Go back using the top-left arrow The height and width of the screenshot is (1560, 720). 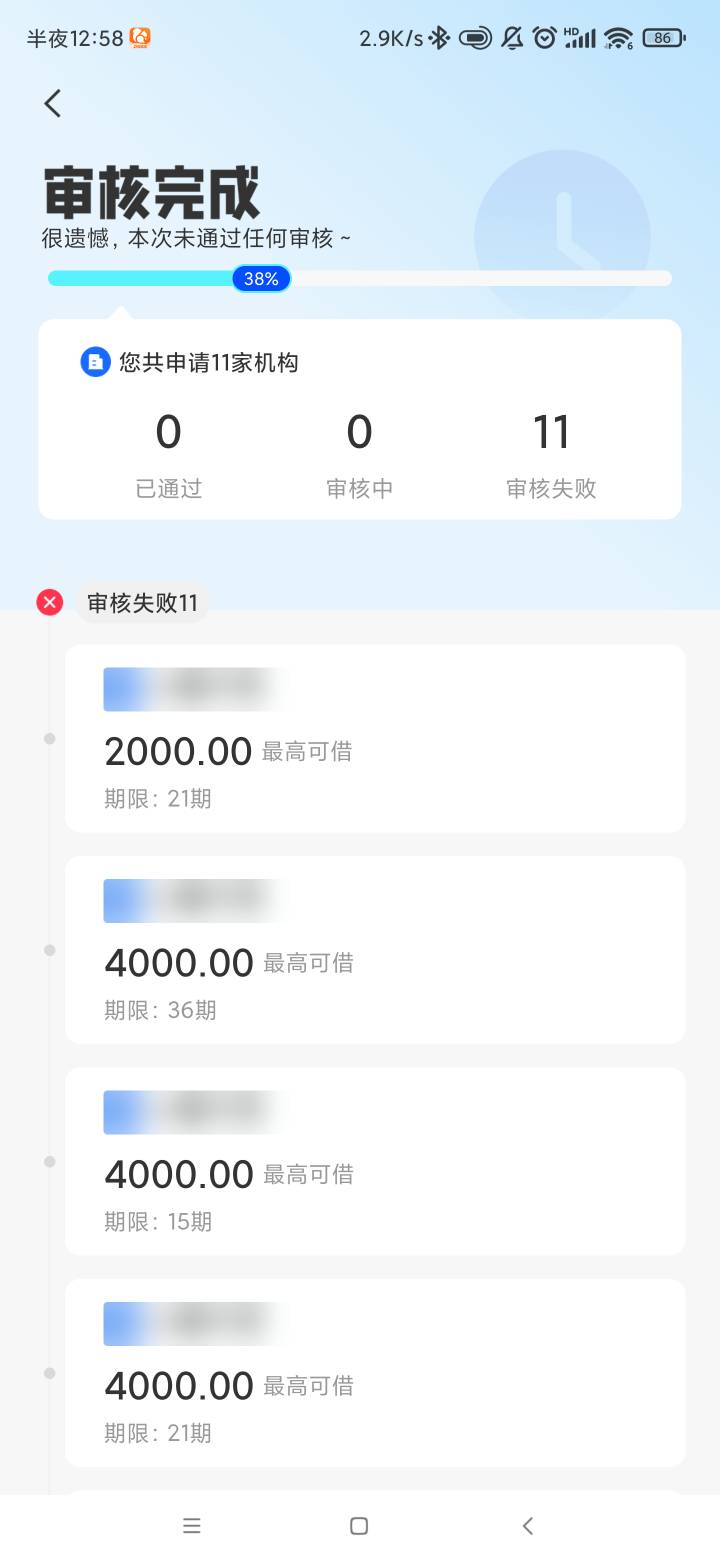click(53, 103)
